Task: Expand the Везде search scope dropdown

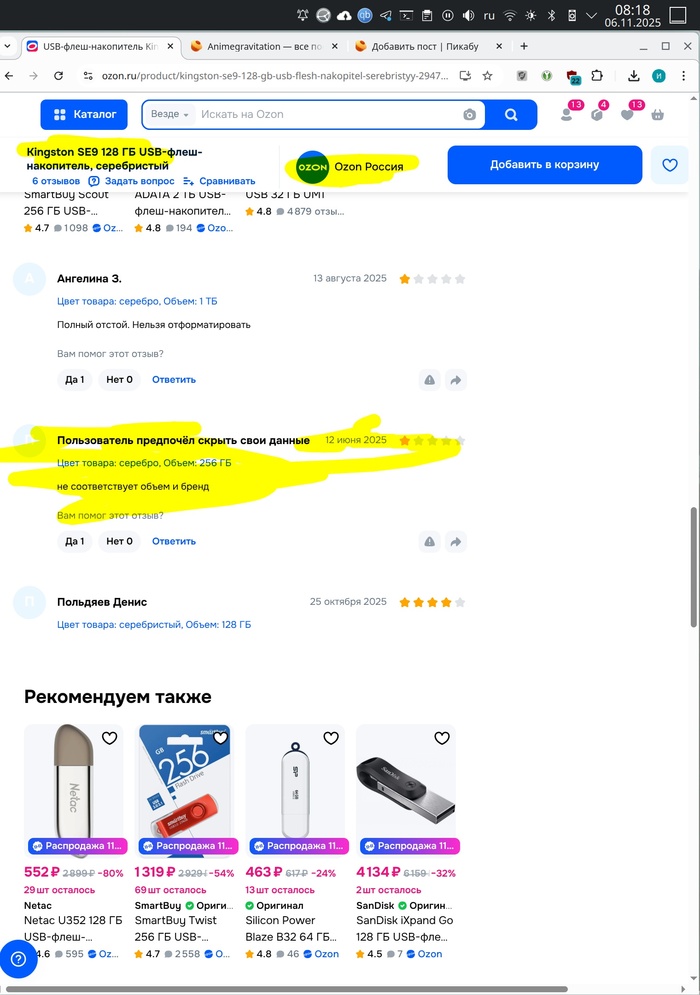Action: [169, 115]
